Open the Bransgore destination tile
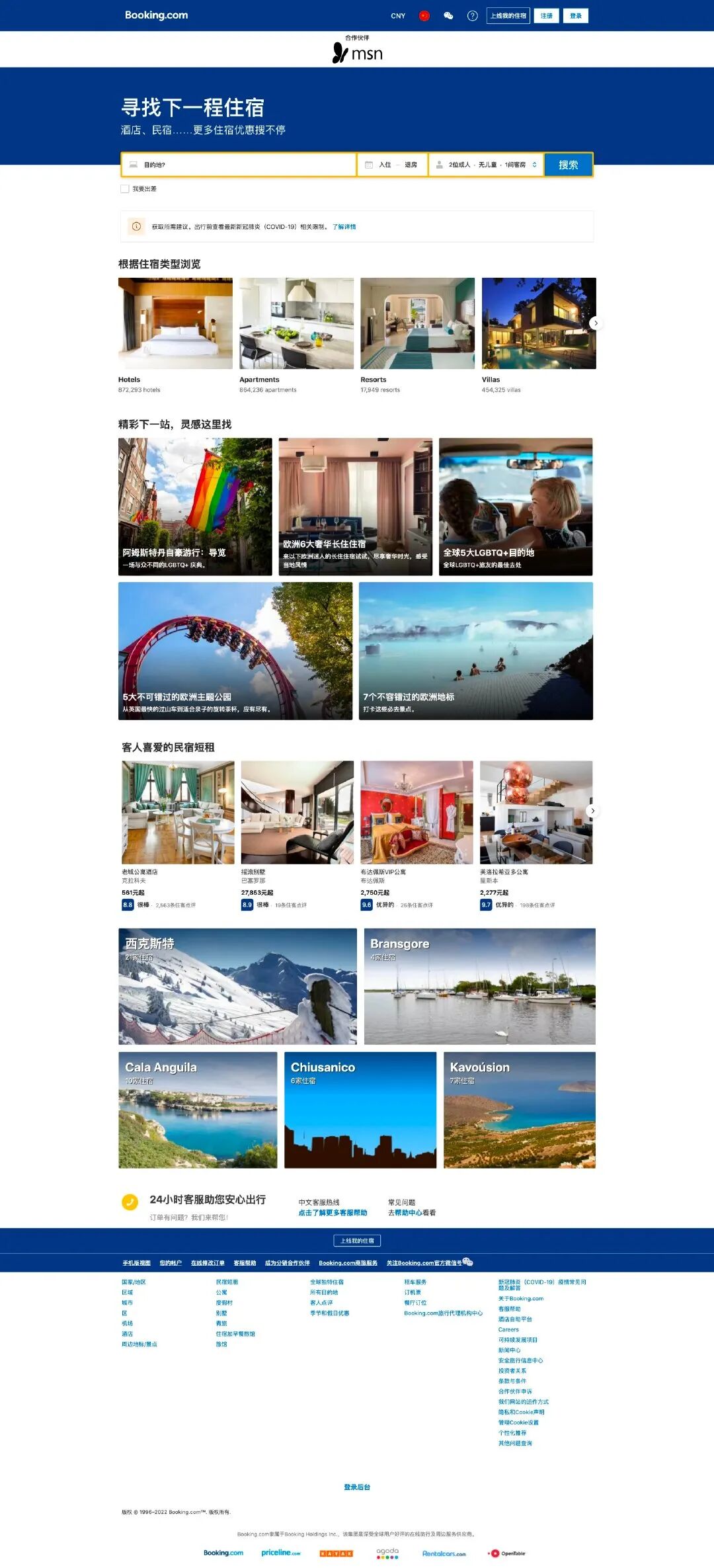 click(479, 986)
